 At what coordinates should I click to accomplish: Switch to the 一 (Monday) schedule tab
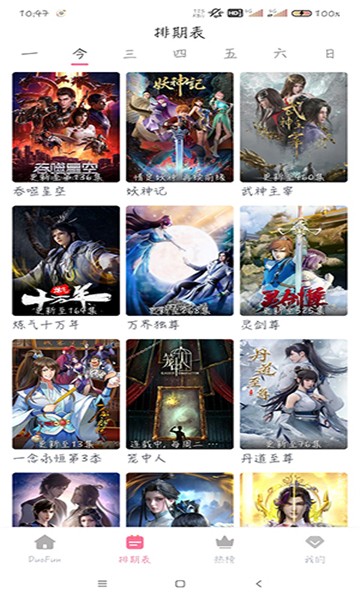(30, 54)
